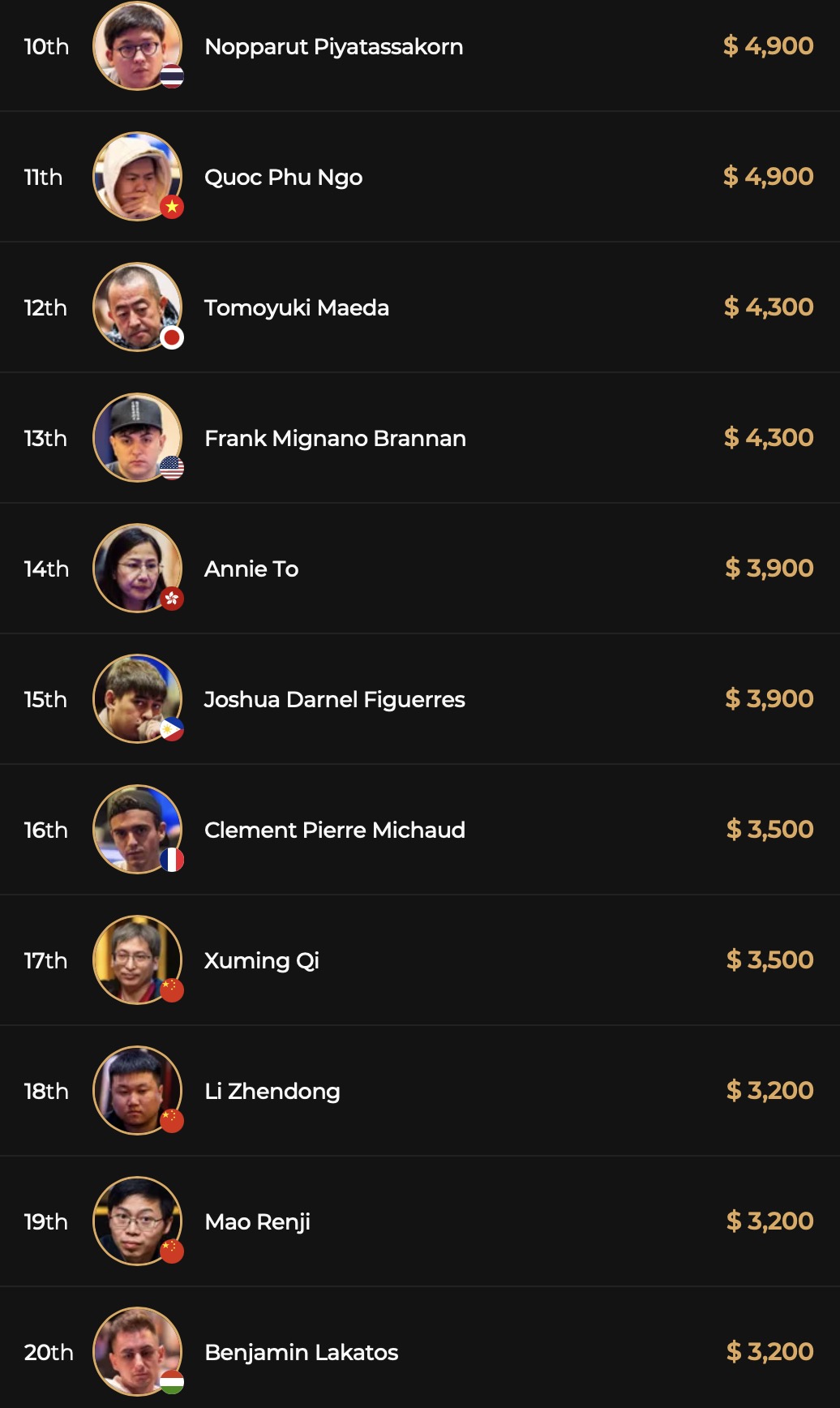
Task: View Mao Renji's player page
Action: tap(257, 1222)
